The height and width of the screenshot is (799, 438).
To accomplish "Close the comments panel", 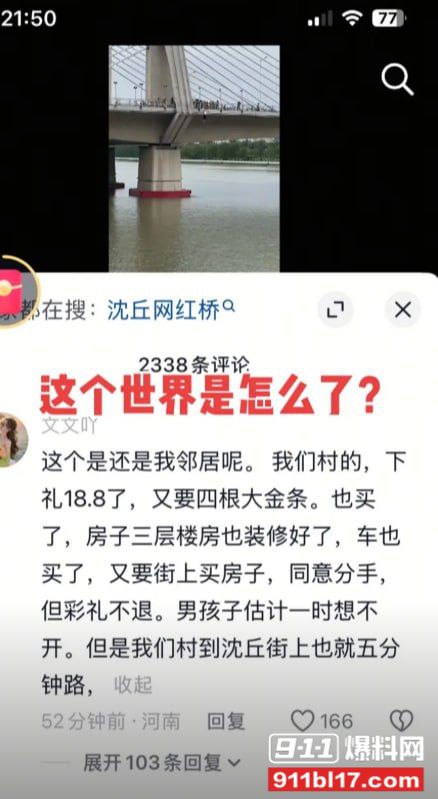I will coord(402,309).
